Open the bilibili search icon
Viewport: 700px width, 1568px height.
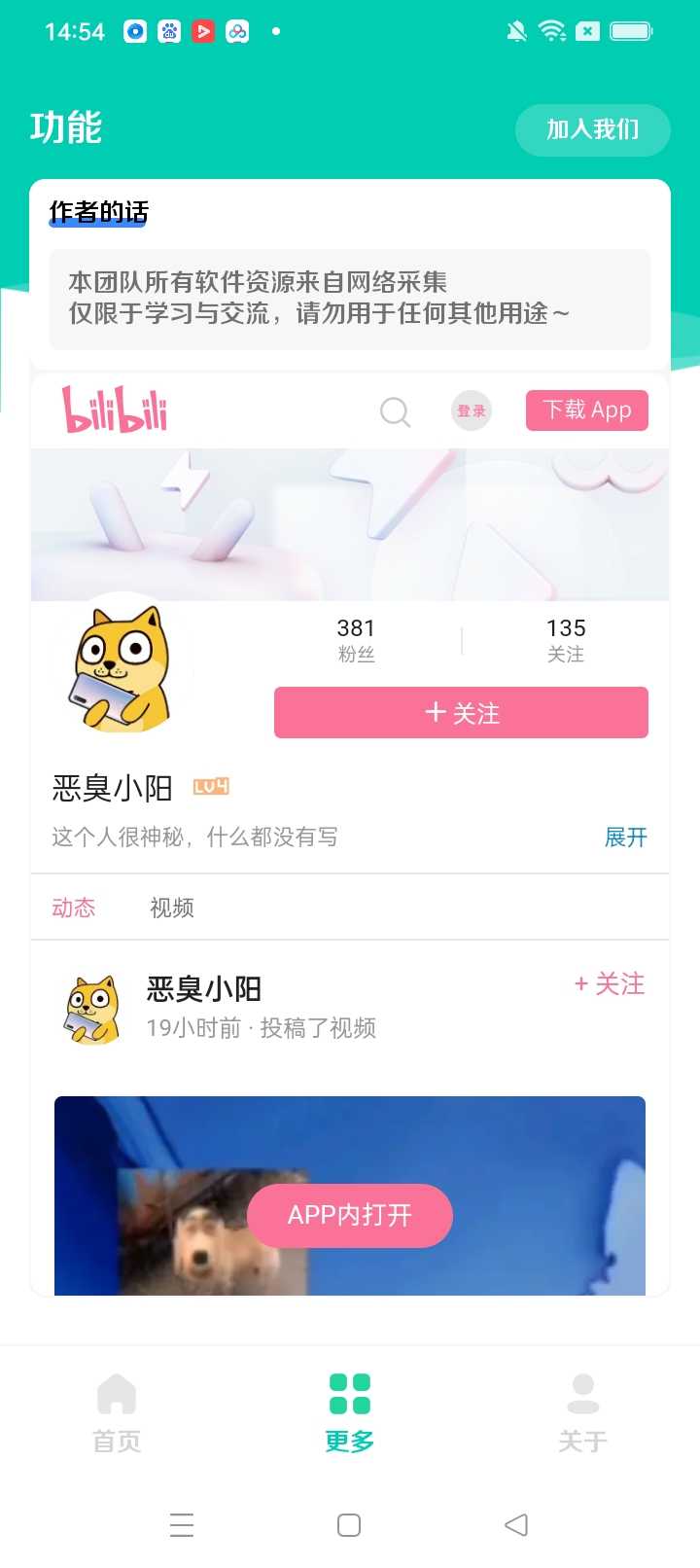tap(395, 411)
